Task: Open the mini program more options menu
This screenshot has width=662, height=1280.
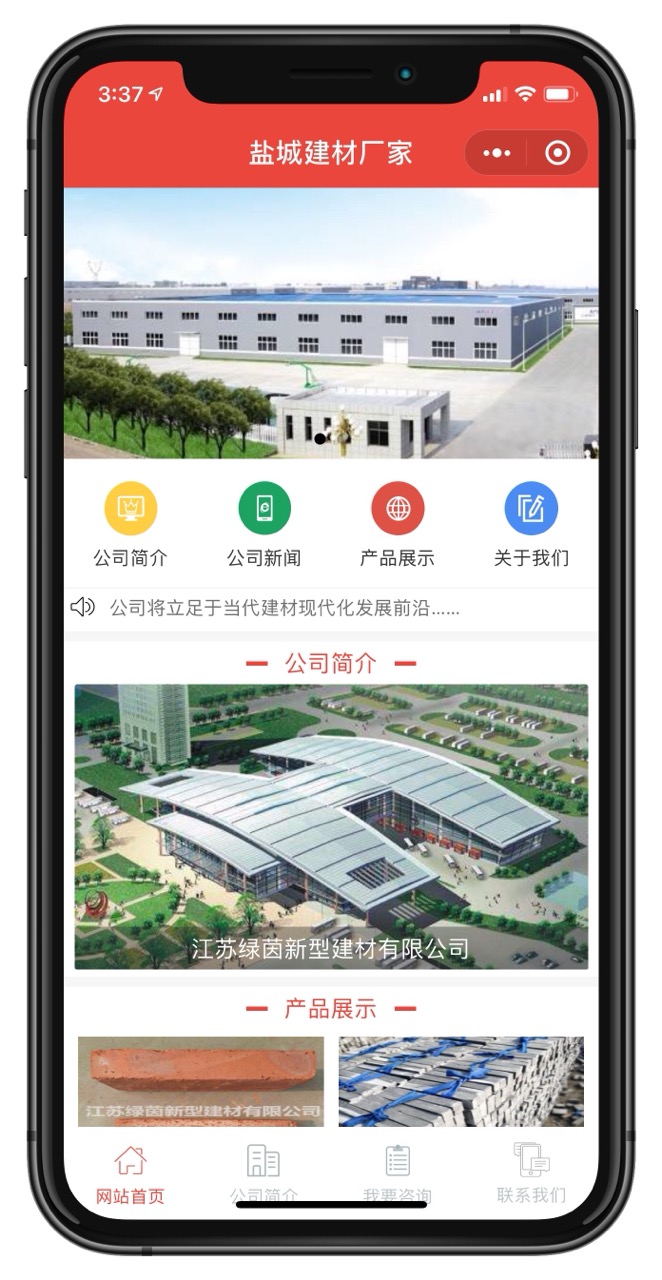Action: click(497, 153)
